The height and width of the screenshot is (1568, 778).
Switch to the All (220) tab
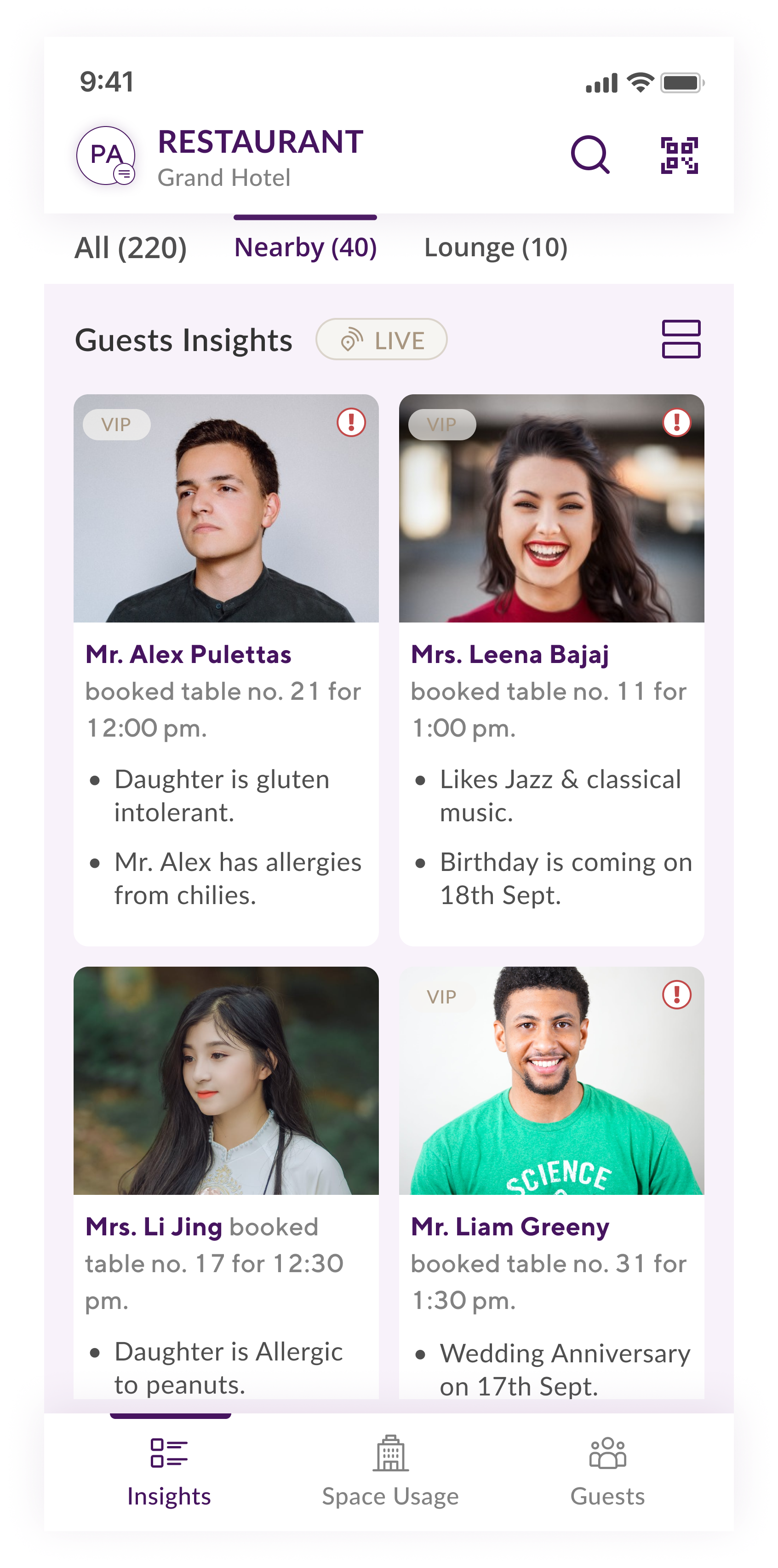pos(130,248)
